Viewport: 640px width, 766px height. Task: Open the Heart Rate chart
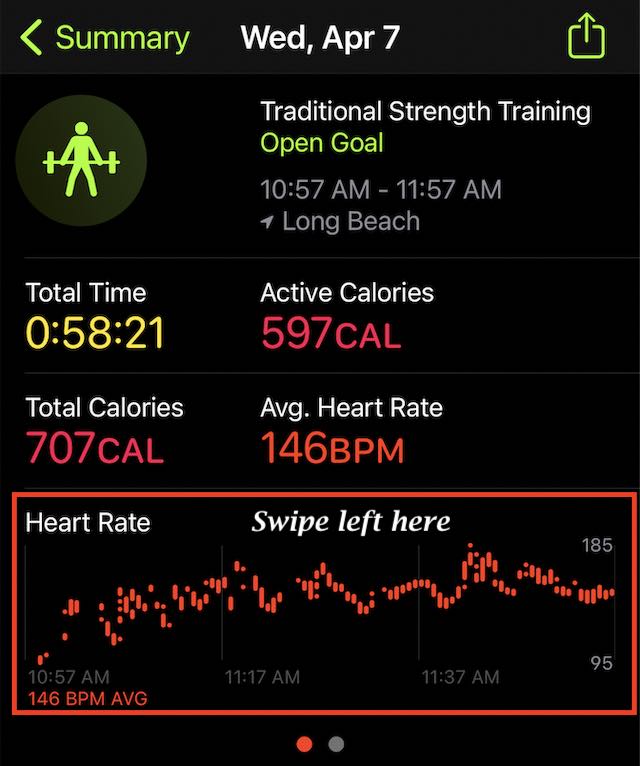[x=322, y=604]
